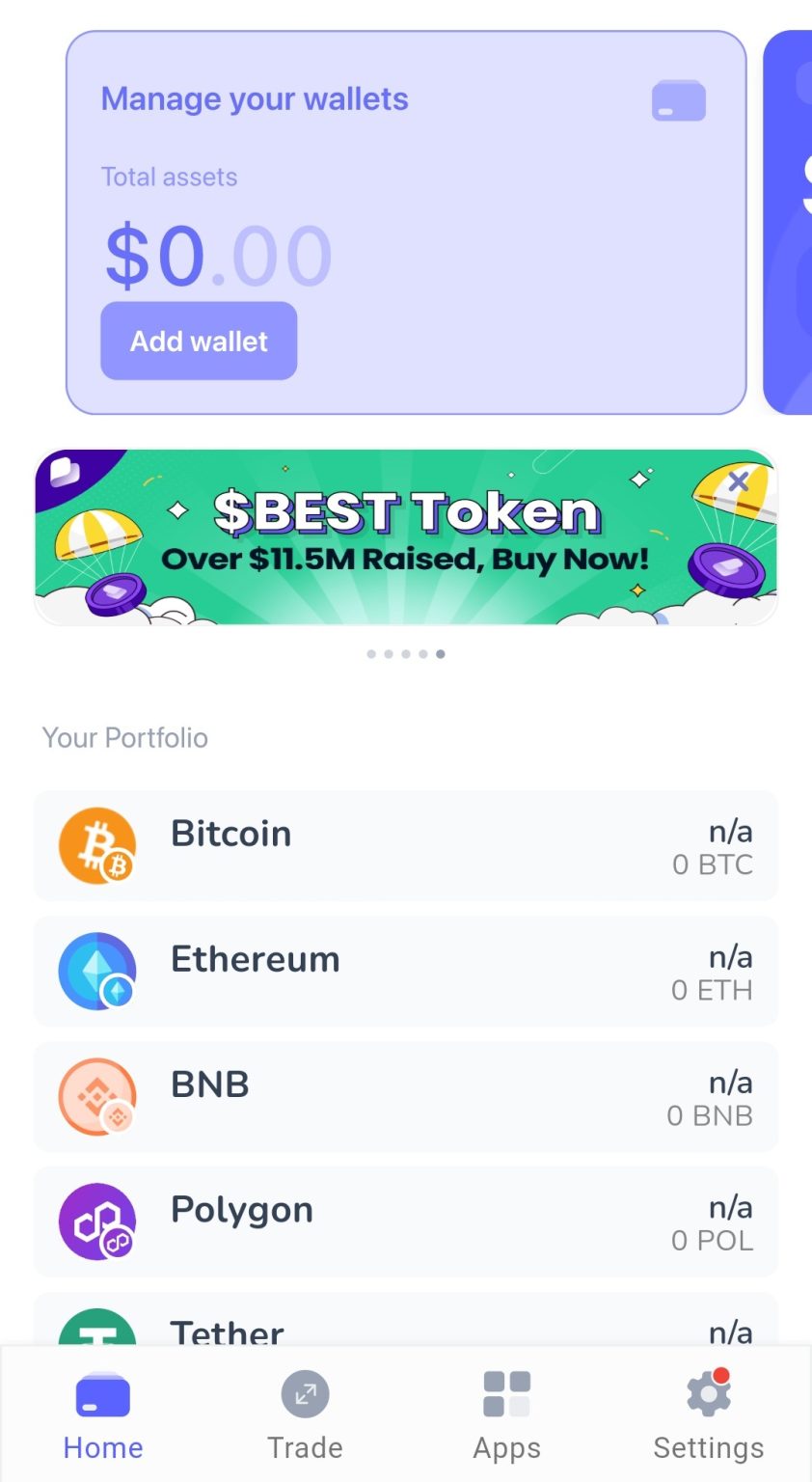
Task: Tap the Settings gear with notification dot
Action: [708, 1393]
